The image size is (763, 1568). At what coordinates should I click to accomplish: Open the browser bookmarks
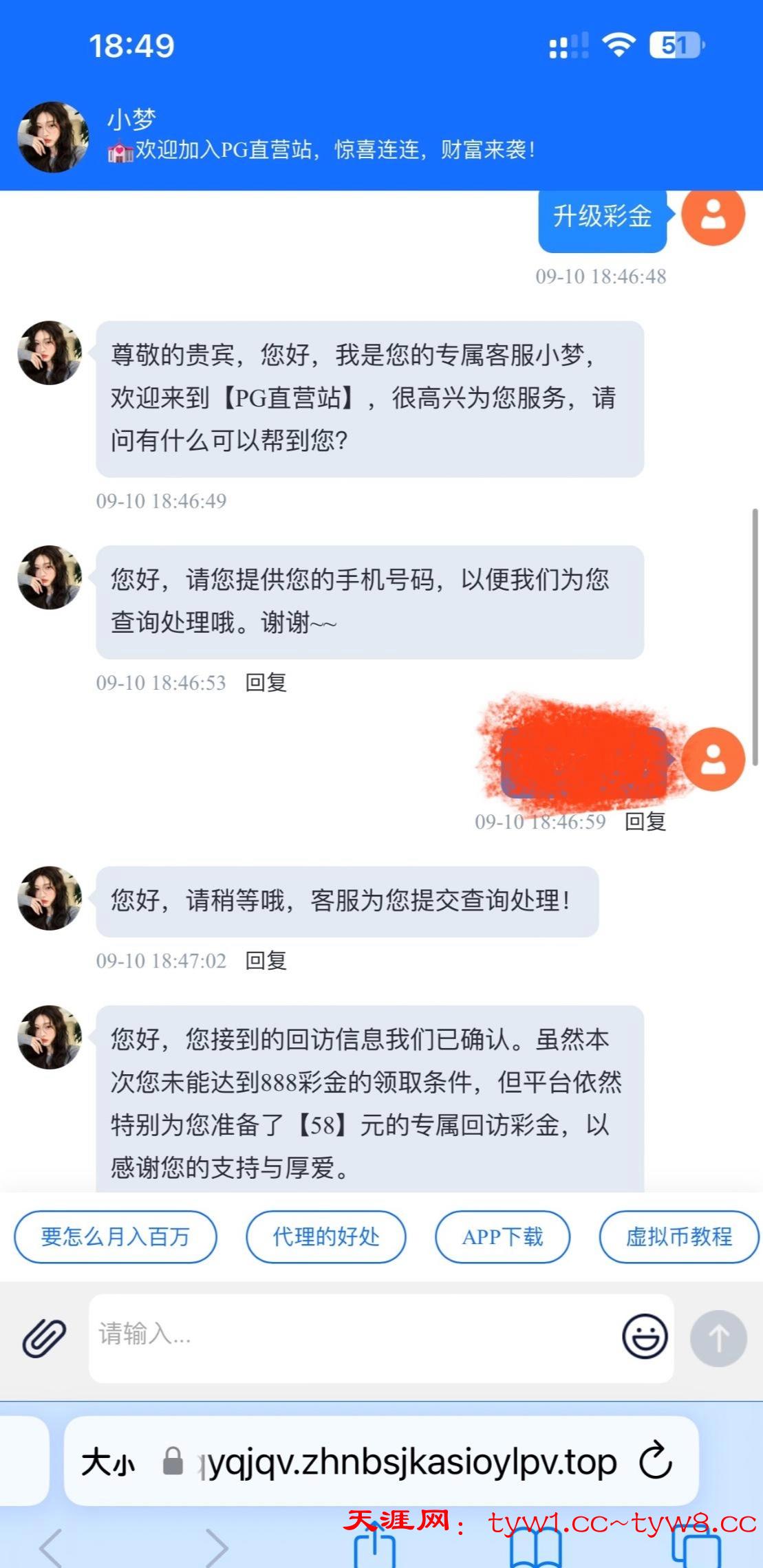click(x=535, y=1549)
